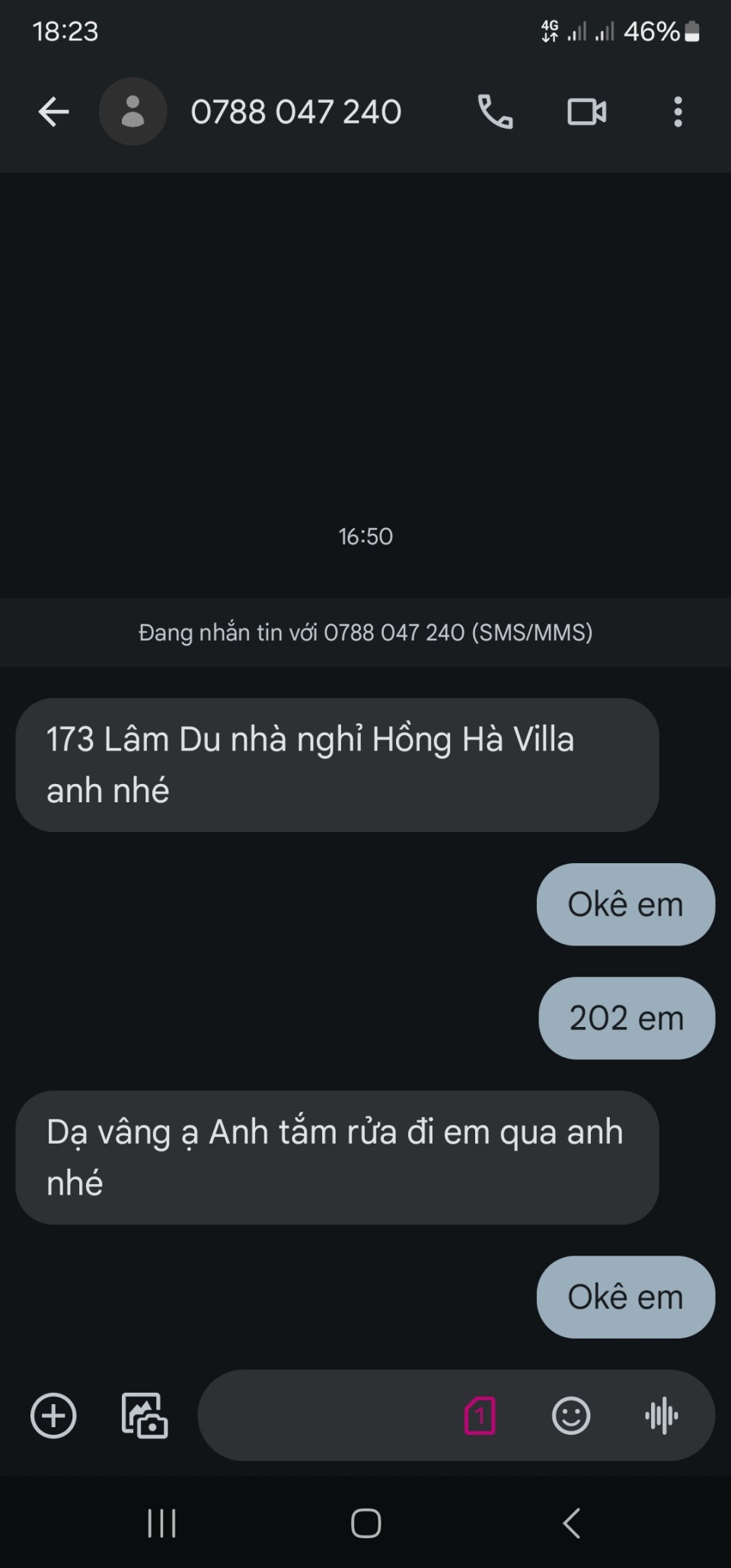The width and height of the screenshot is (731, 1568).
Task: Open contact avatar for 0788 047 240
Action: coord(132,112)
